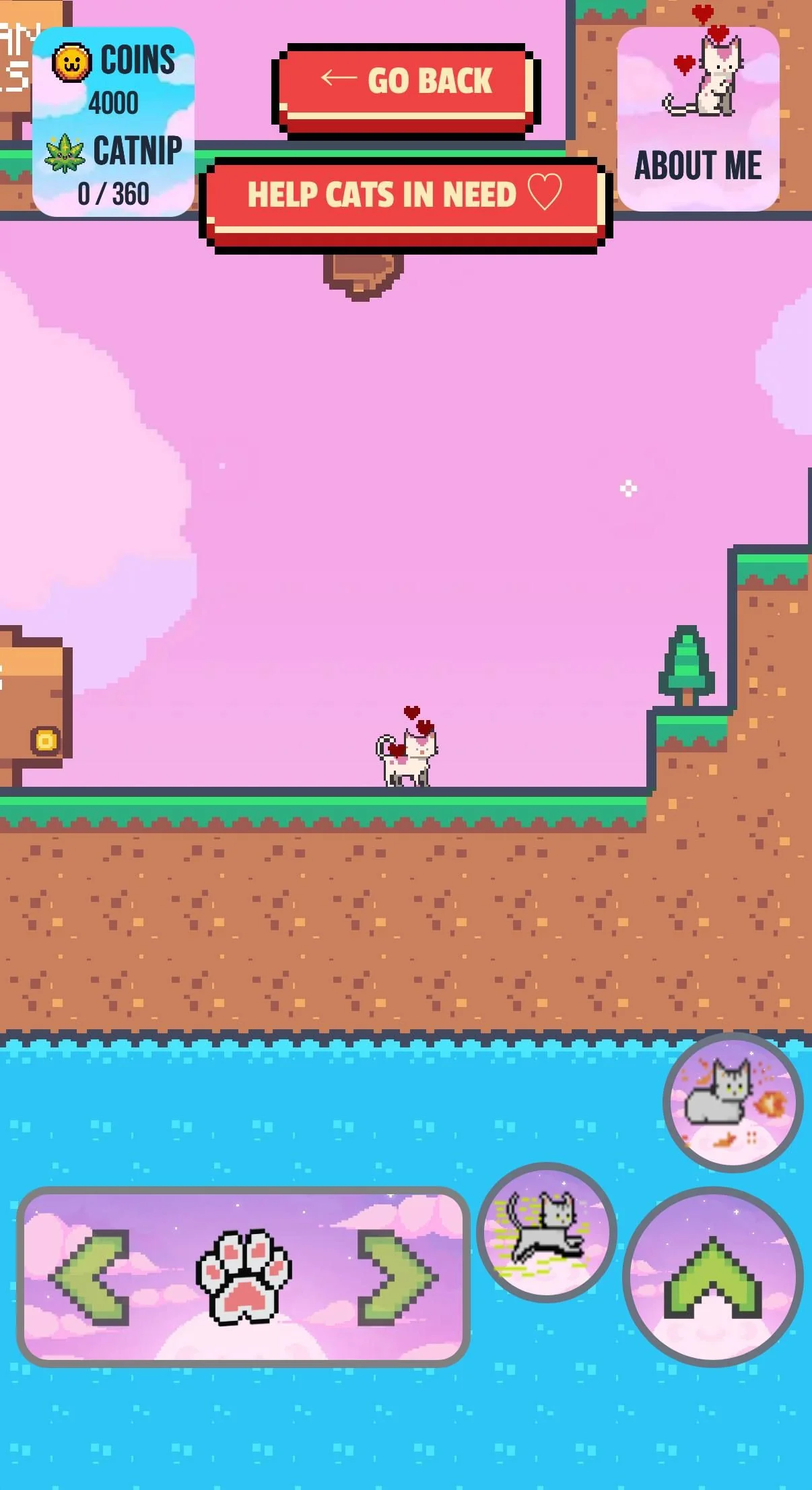Open the About Me card
The width and height of the screenshot is (812, 1490).
tap(698, 119)
